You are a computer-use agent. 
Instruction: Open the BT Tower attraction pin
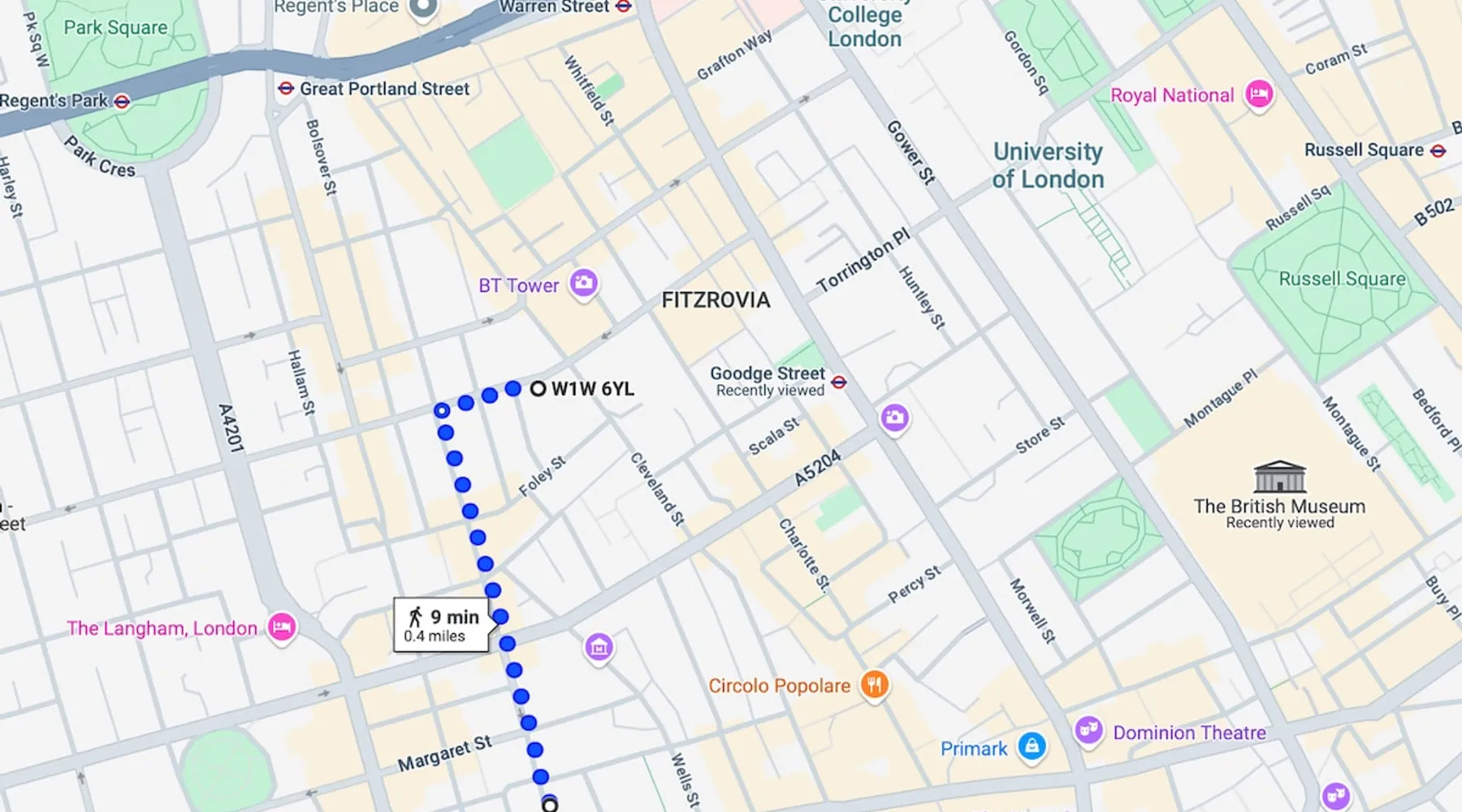(583, 283)
